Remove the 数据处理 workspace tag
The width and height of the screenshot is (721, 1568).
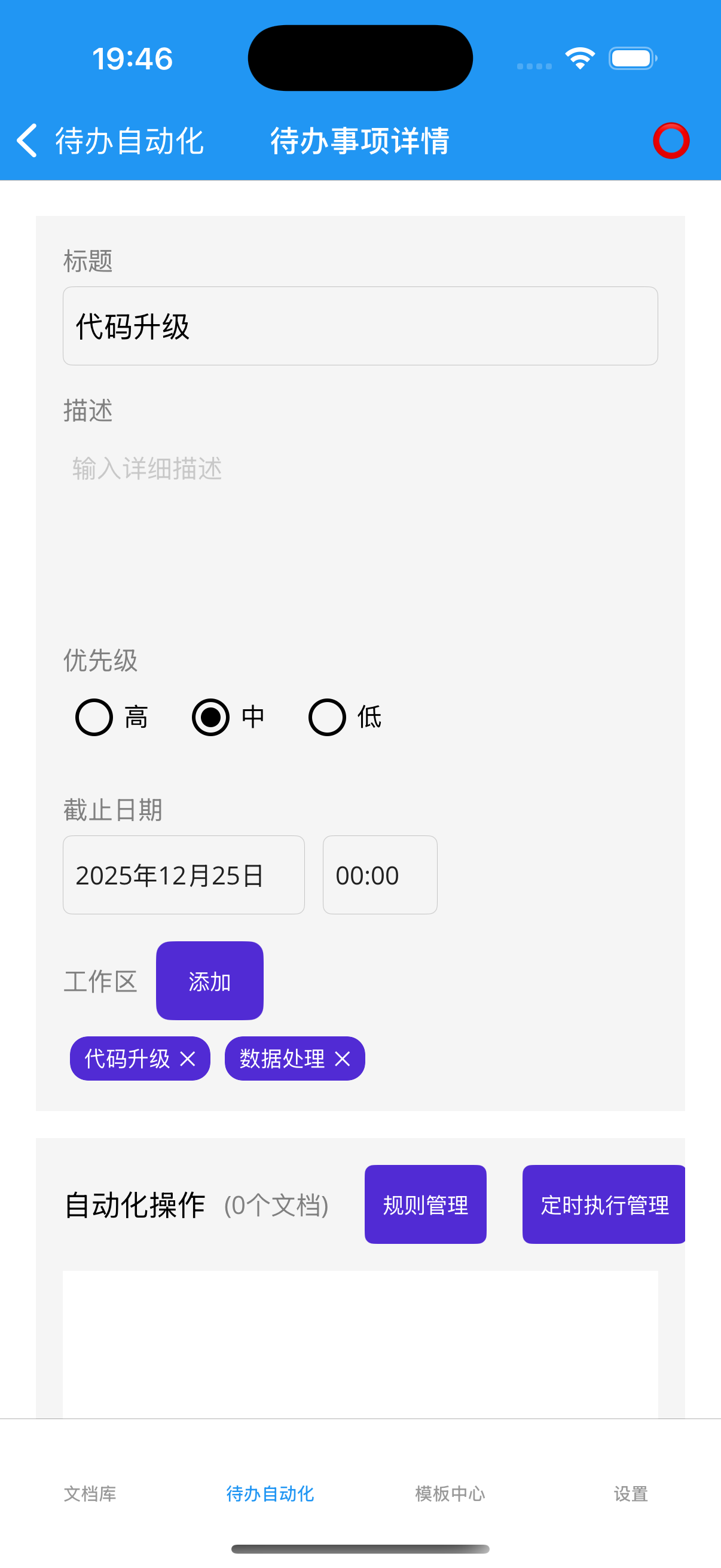343,1058
